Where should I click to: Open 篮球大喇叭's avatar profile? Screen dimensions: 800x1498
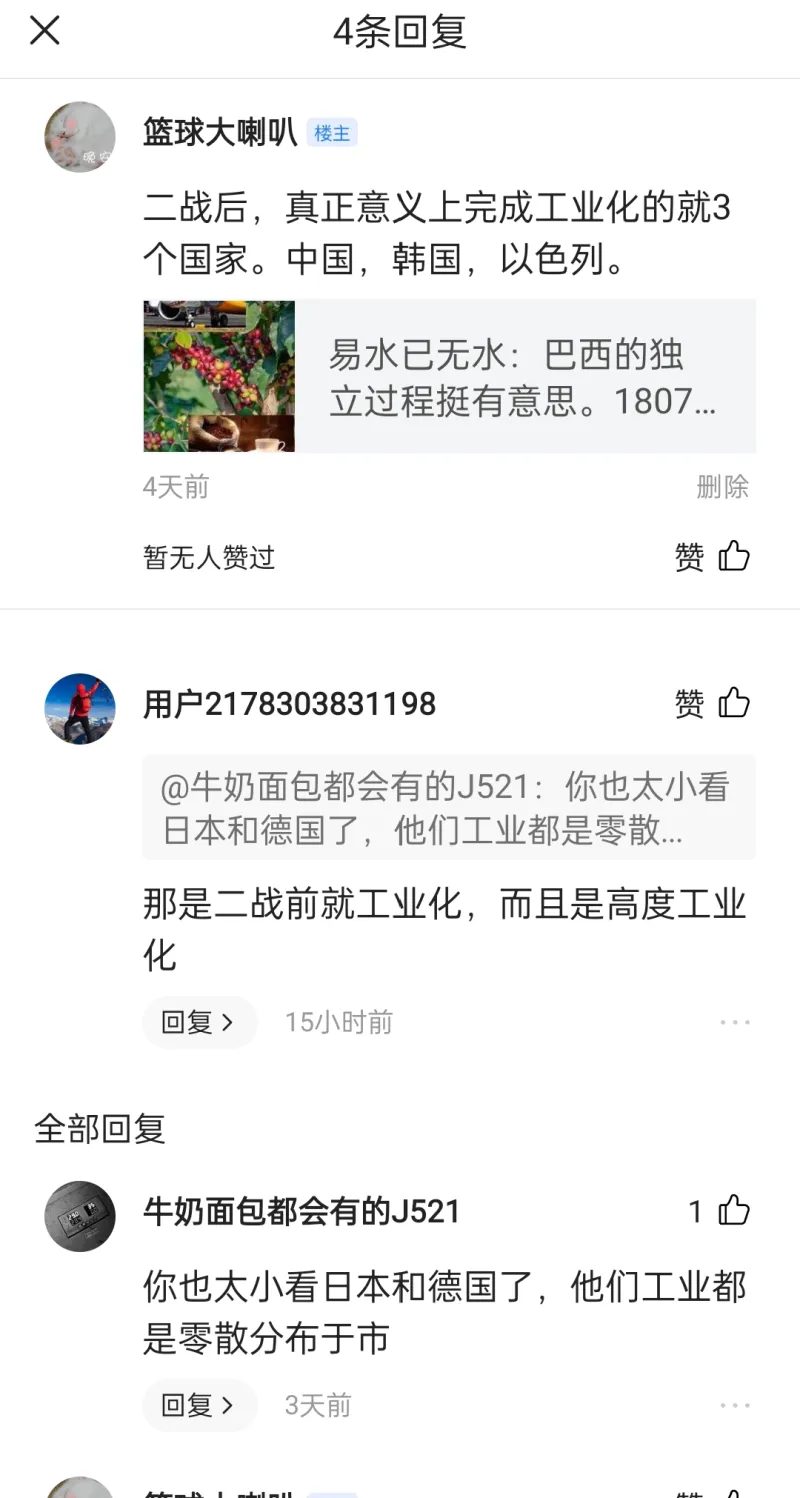80,137
